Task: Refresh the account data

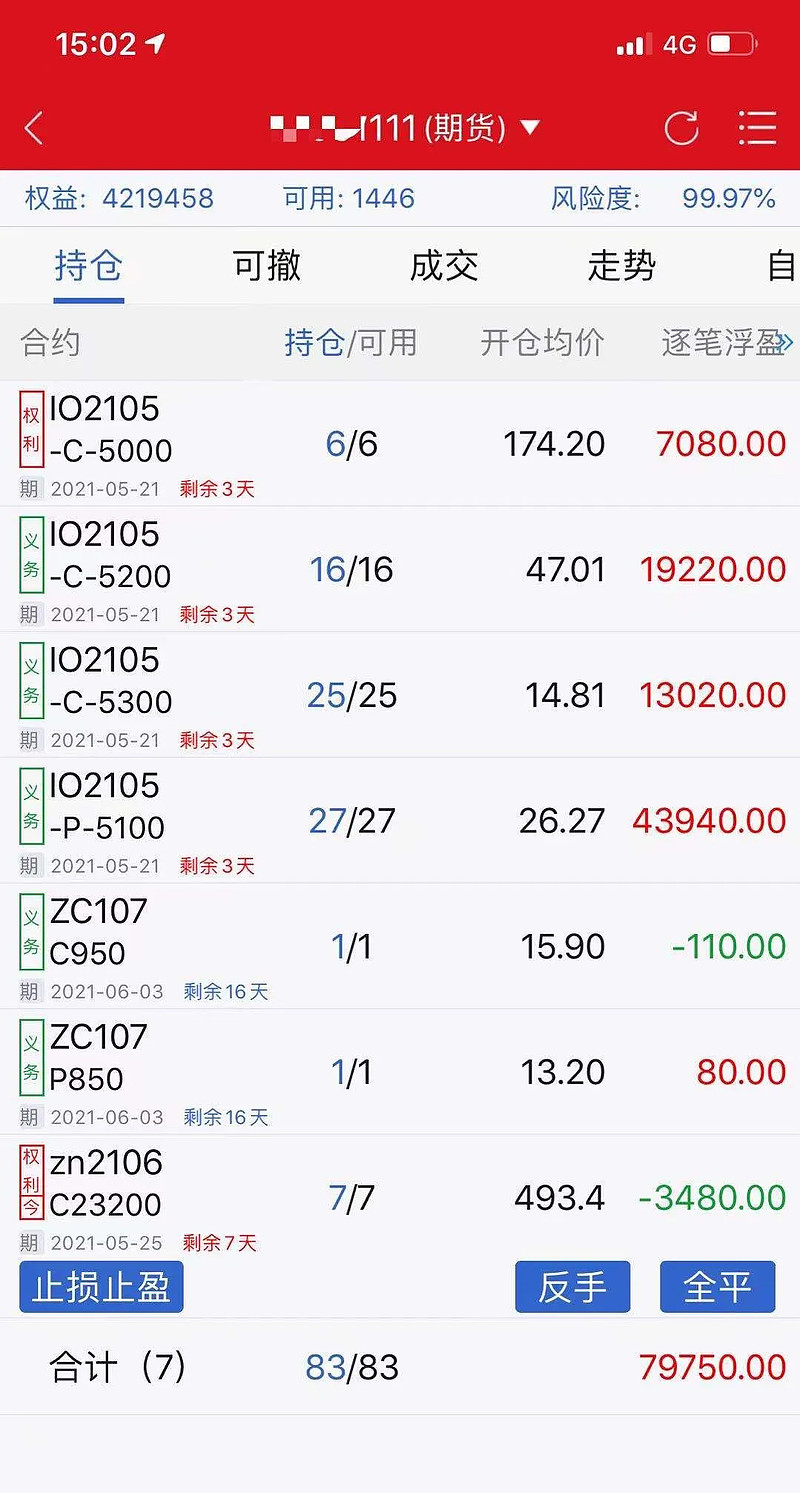Action: (x=681, y=128)
